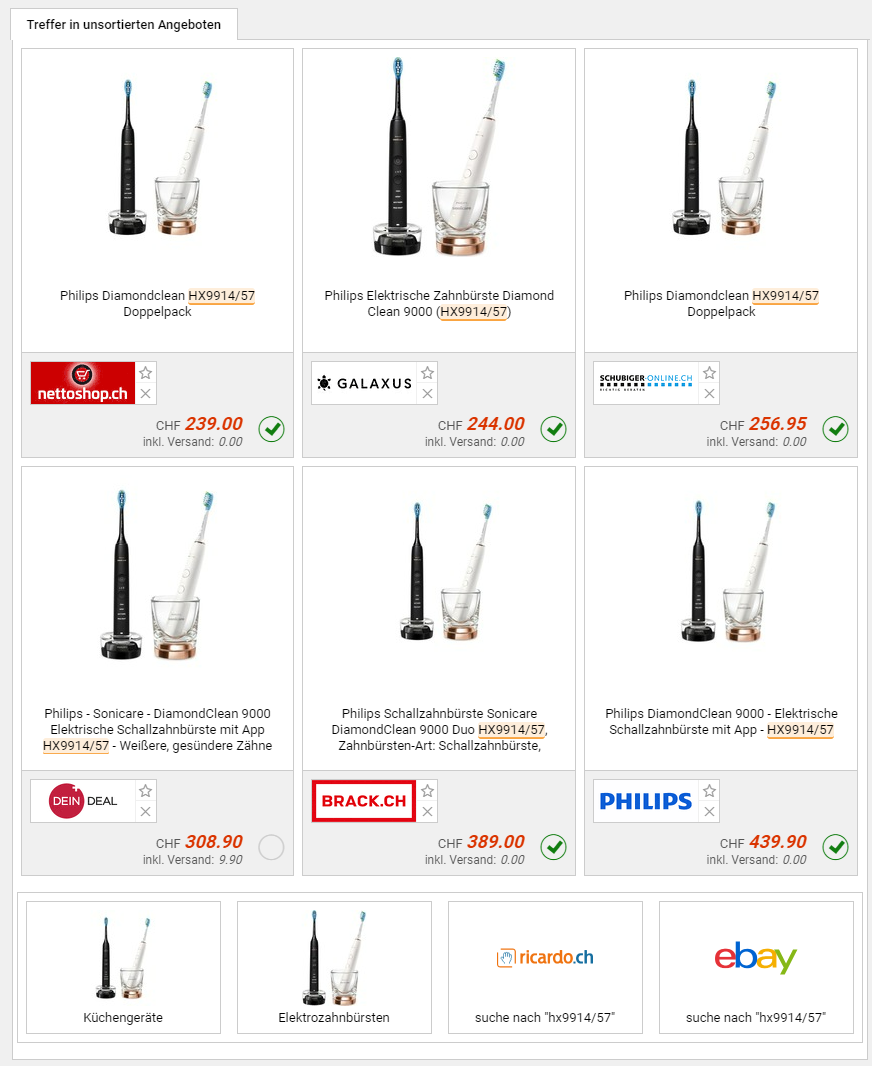The height and width of the screenshot is (1066, 872).
Task: Remove the nettoshop.ch offer with X
Action: click(x=146, y=394)
